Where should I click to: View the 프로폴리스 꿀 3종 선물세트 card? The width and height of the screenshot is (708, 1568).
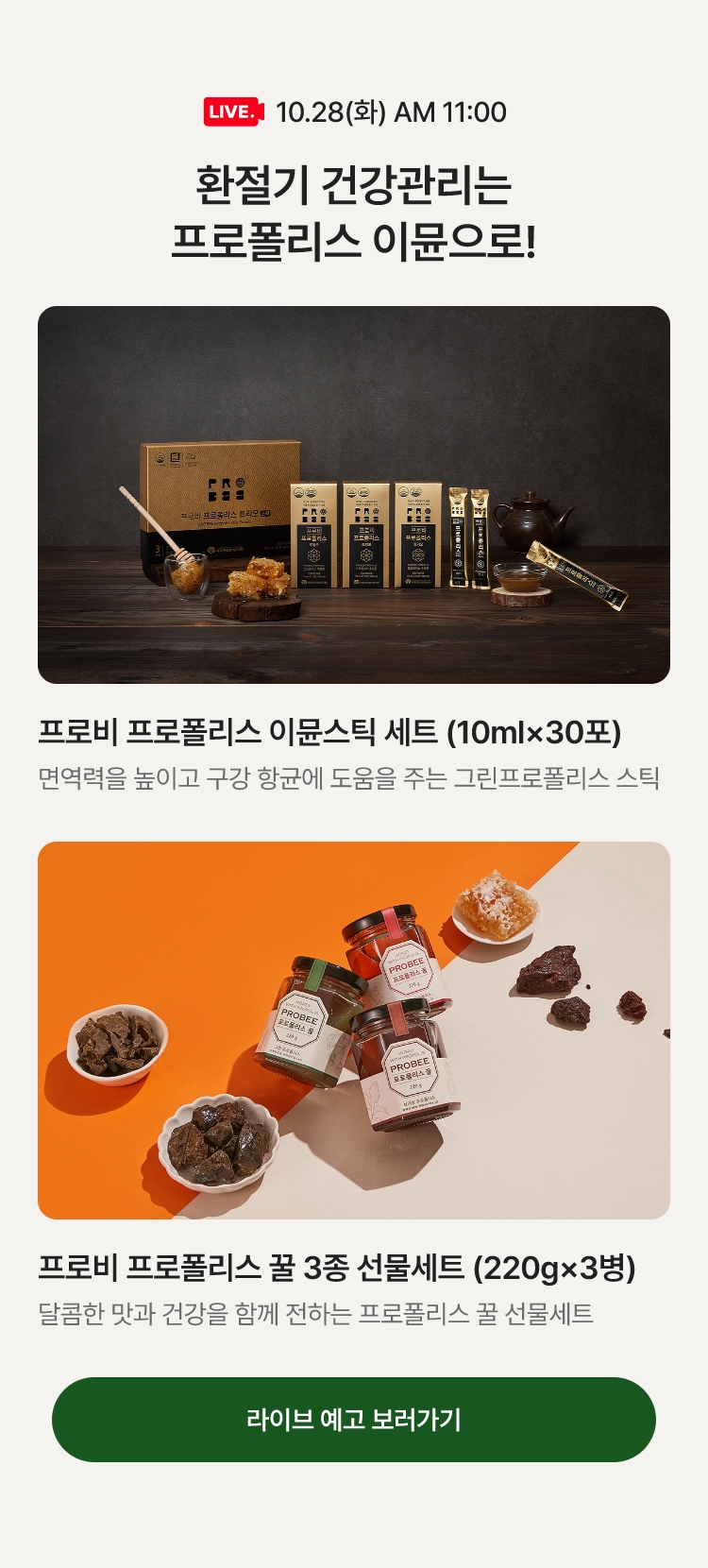click(x=354, y=1030)
